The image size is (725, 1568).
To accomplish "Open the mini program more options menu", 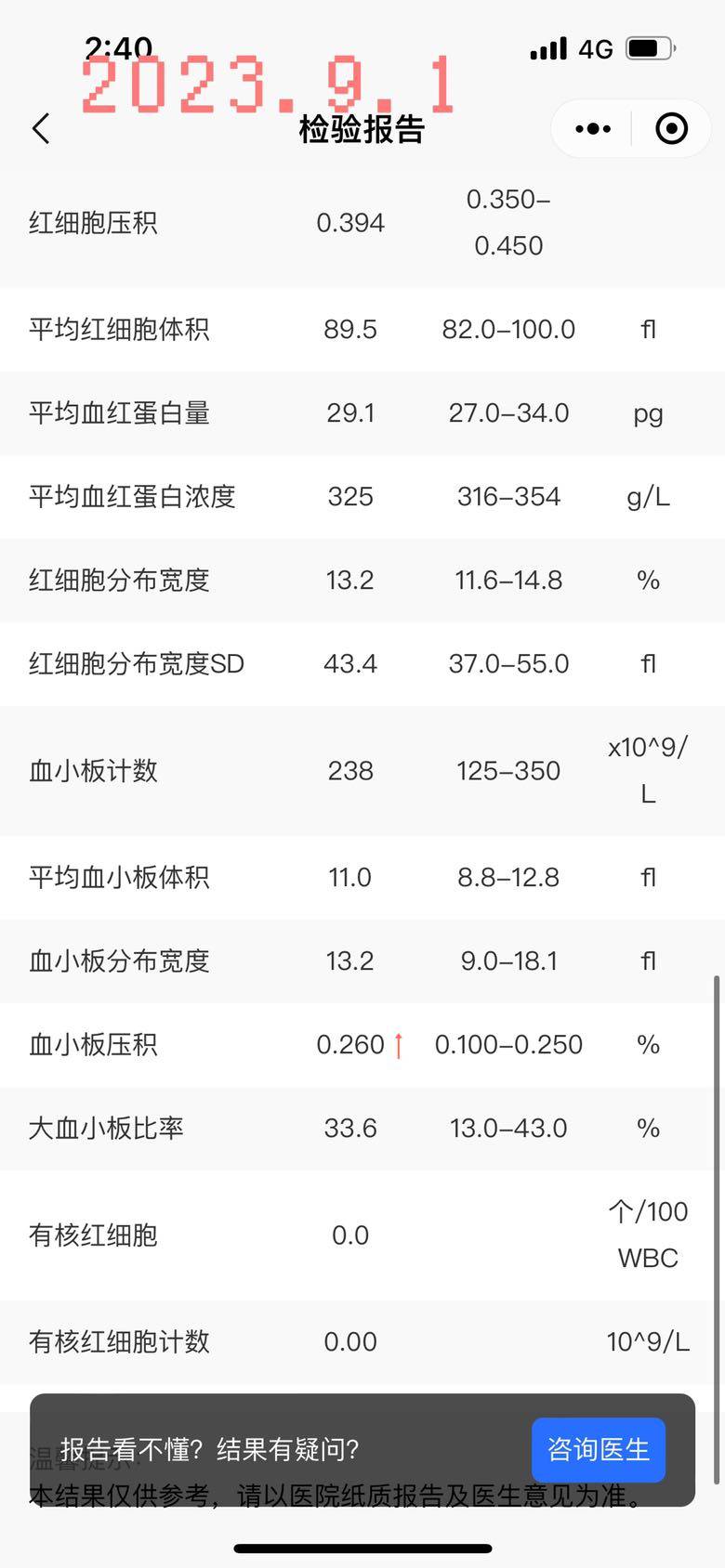I will [592, 128].
